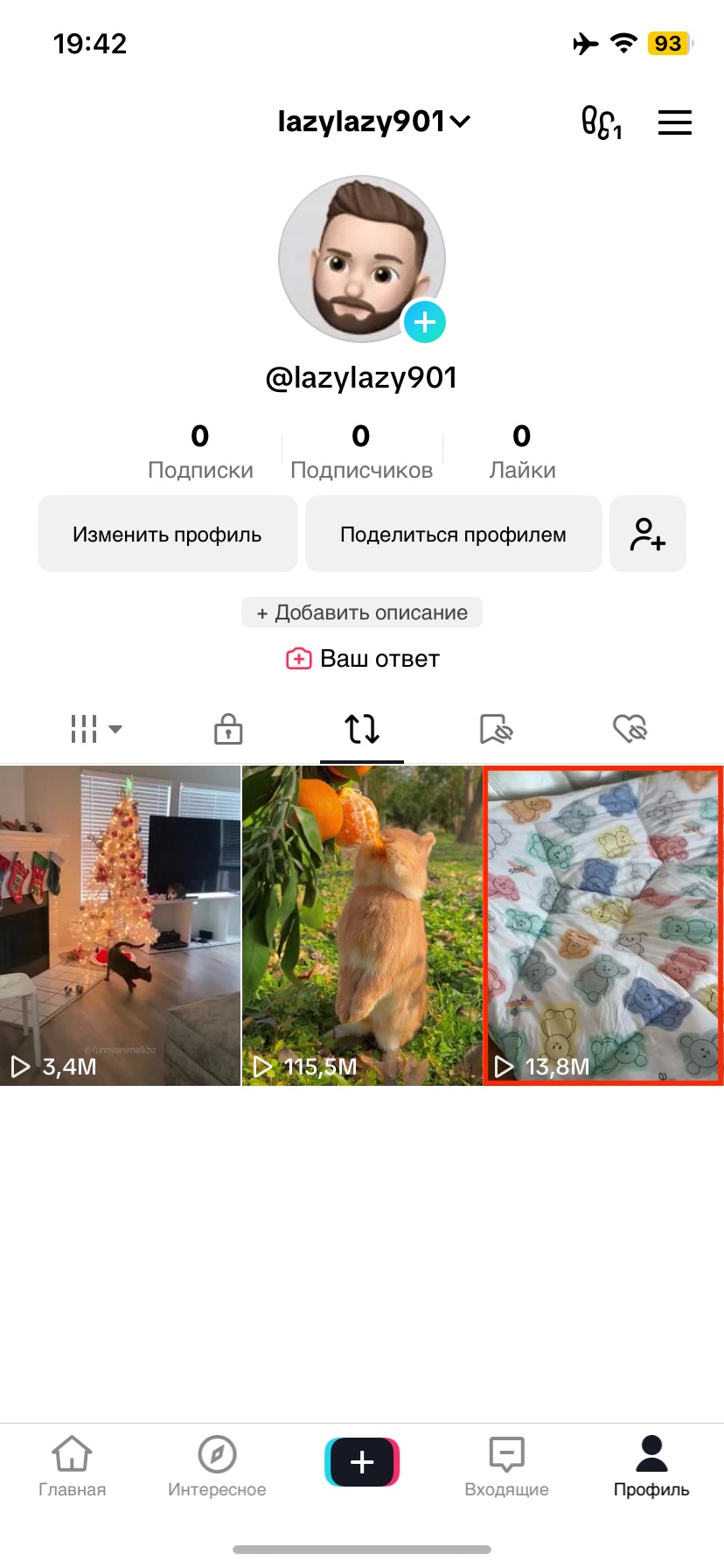Switch to the hidden liked videos tab

630,728
